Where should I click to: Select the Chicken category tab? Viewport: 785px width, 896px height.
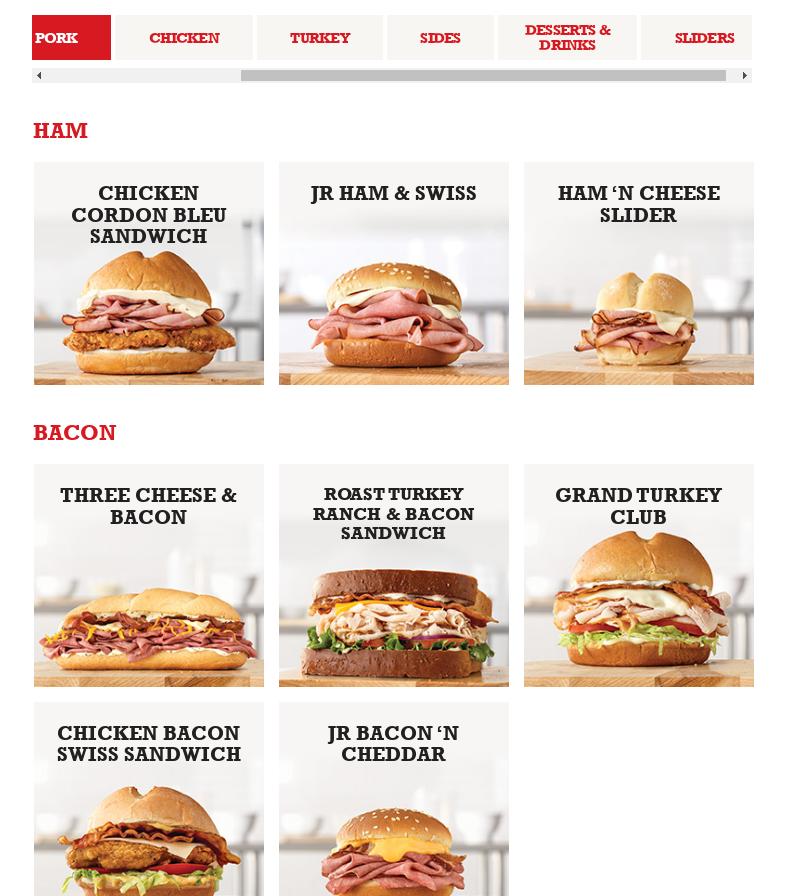click(184, 37)
